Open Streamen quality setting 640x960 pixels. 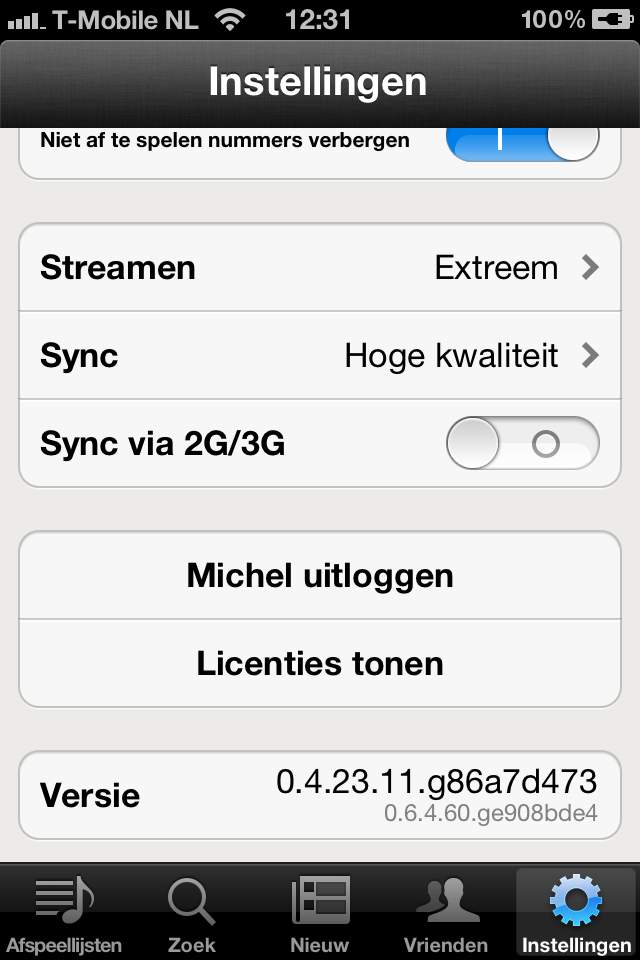click(x=320, y=268)
